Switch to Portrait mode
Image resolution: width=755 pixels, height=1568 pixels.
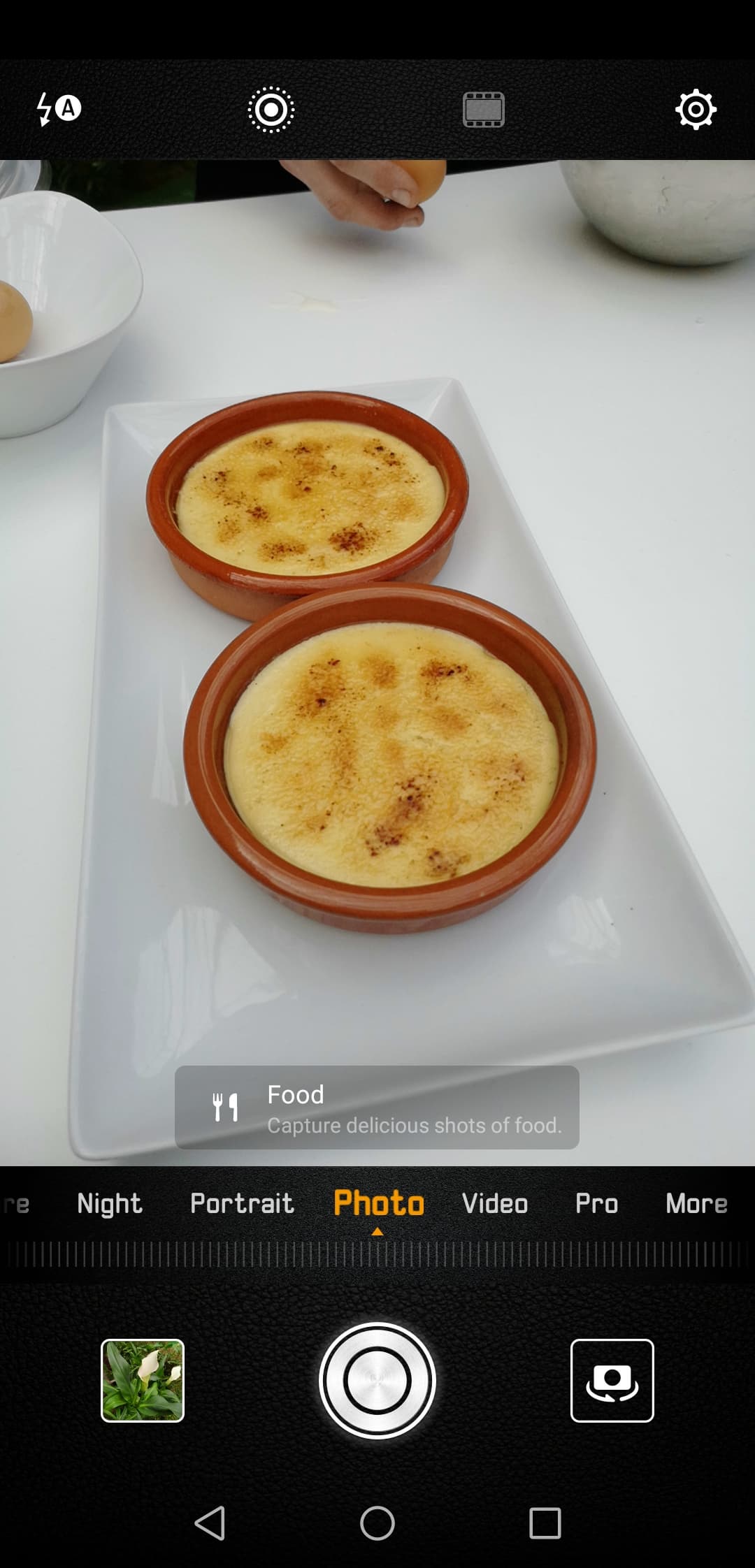coord(242,1204)
